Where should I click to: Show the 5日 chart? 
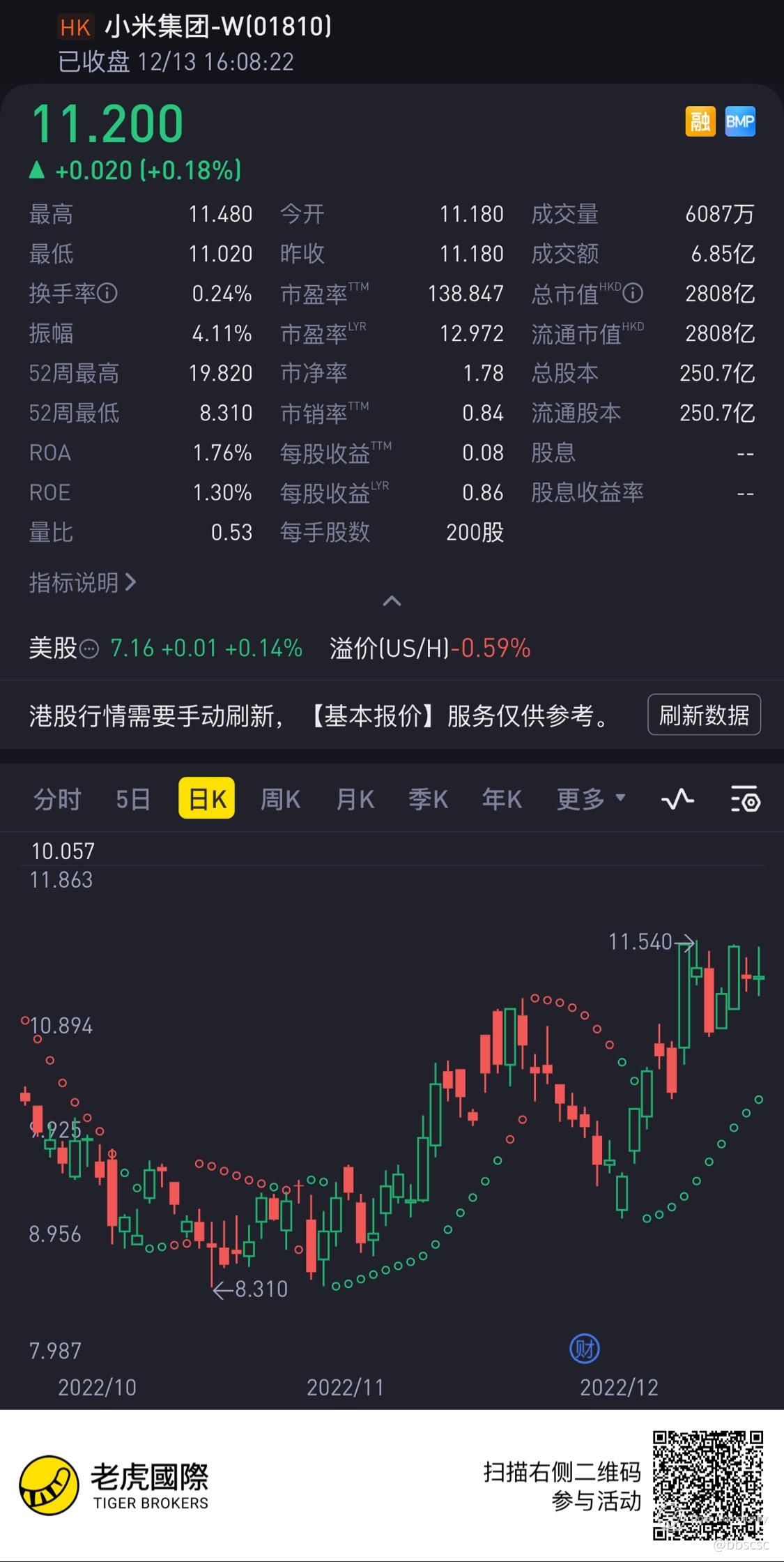[132, 799]
